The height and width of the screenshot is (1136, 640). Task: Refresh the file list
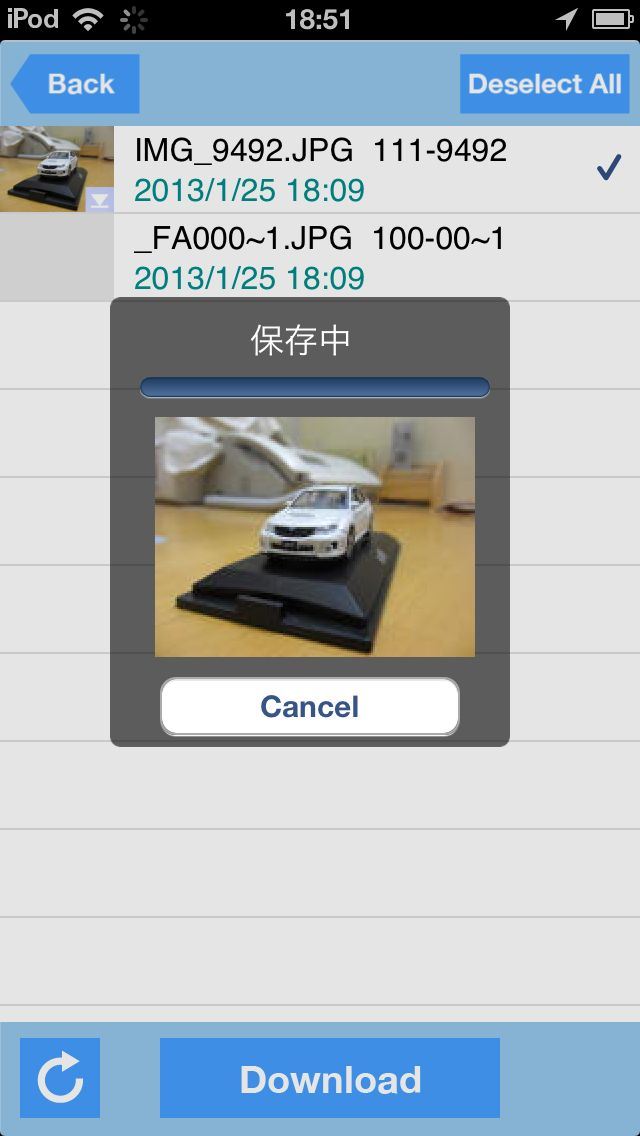pyautogui.click(x=60, y=1078)
